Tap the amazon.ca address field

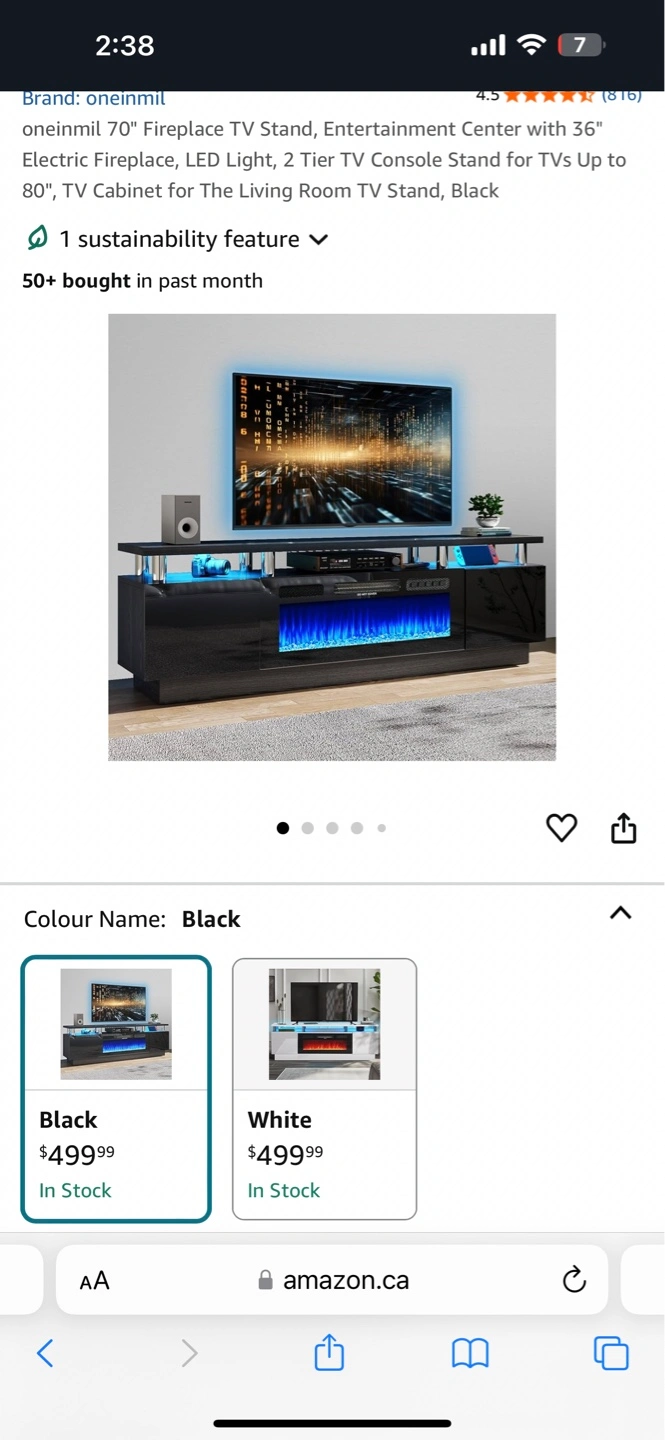pos(334,1280)
